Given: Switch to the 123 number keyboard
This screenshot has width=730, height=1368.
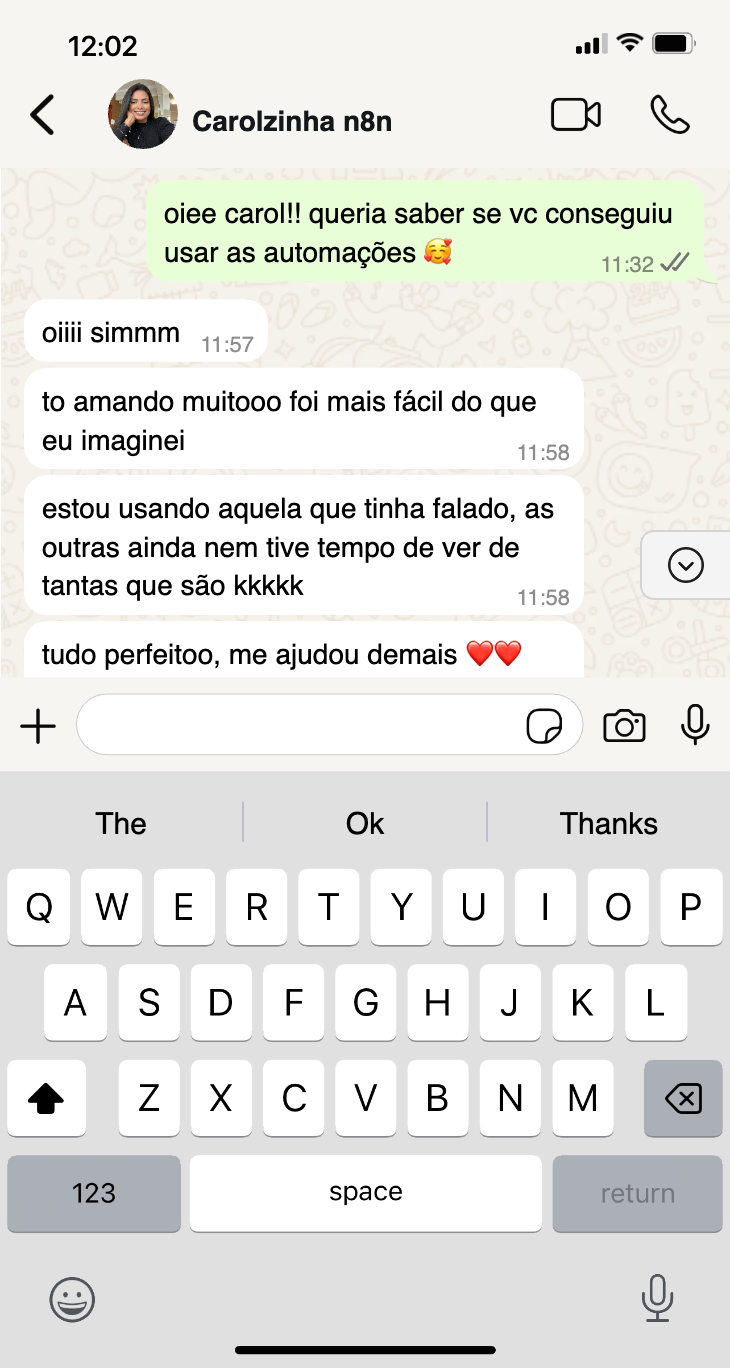Looking at the screenshot, I should pos(94,1193).
